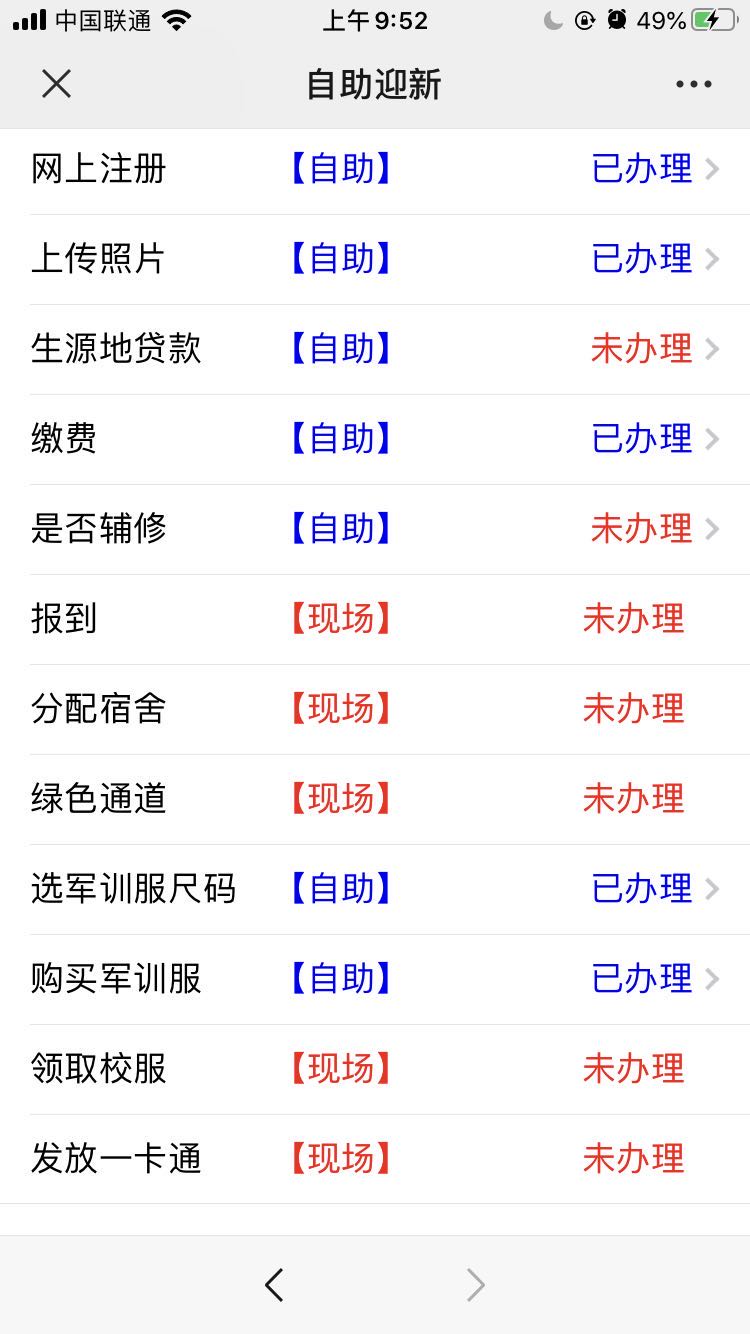Open the 上传照片 row

[x=375, y=259]
